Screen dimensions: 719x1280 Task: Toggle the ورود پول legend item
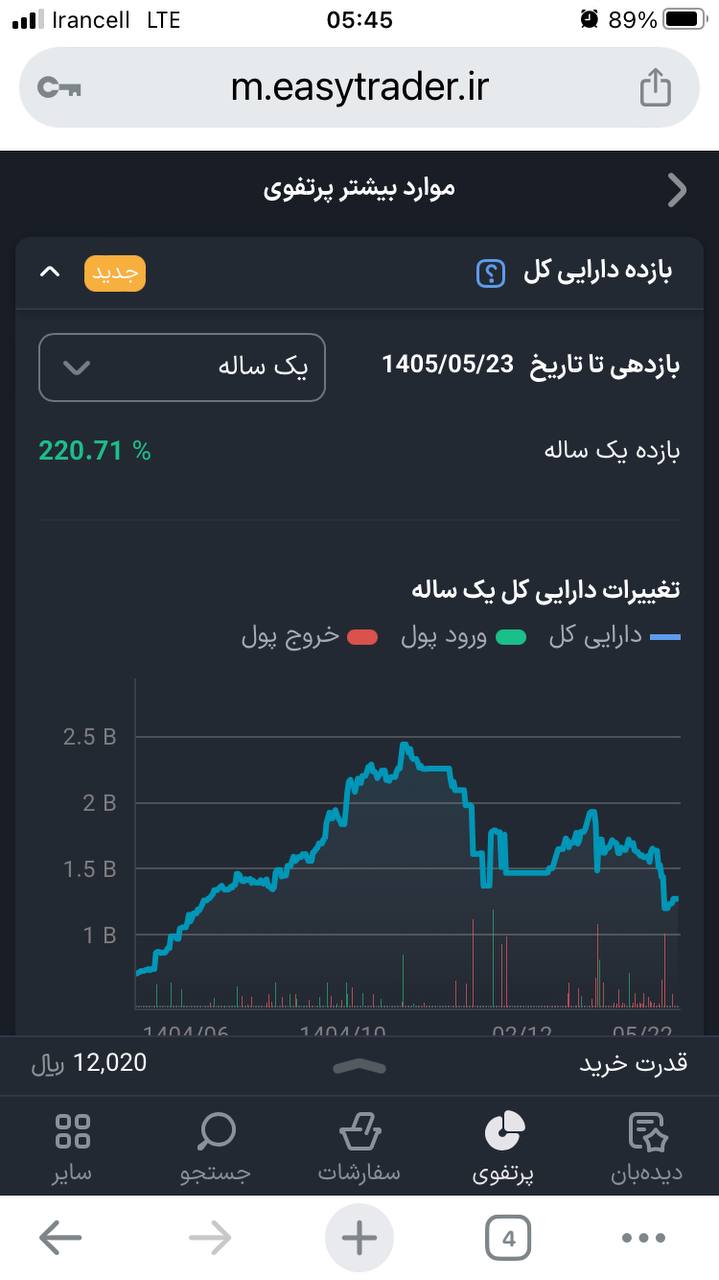click(x=463, y=636)
